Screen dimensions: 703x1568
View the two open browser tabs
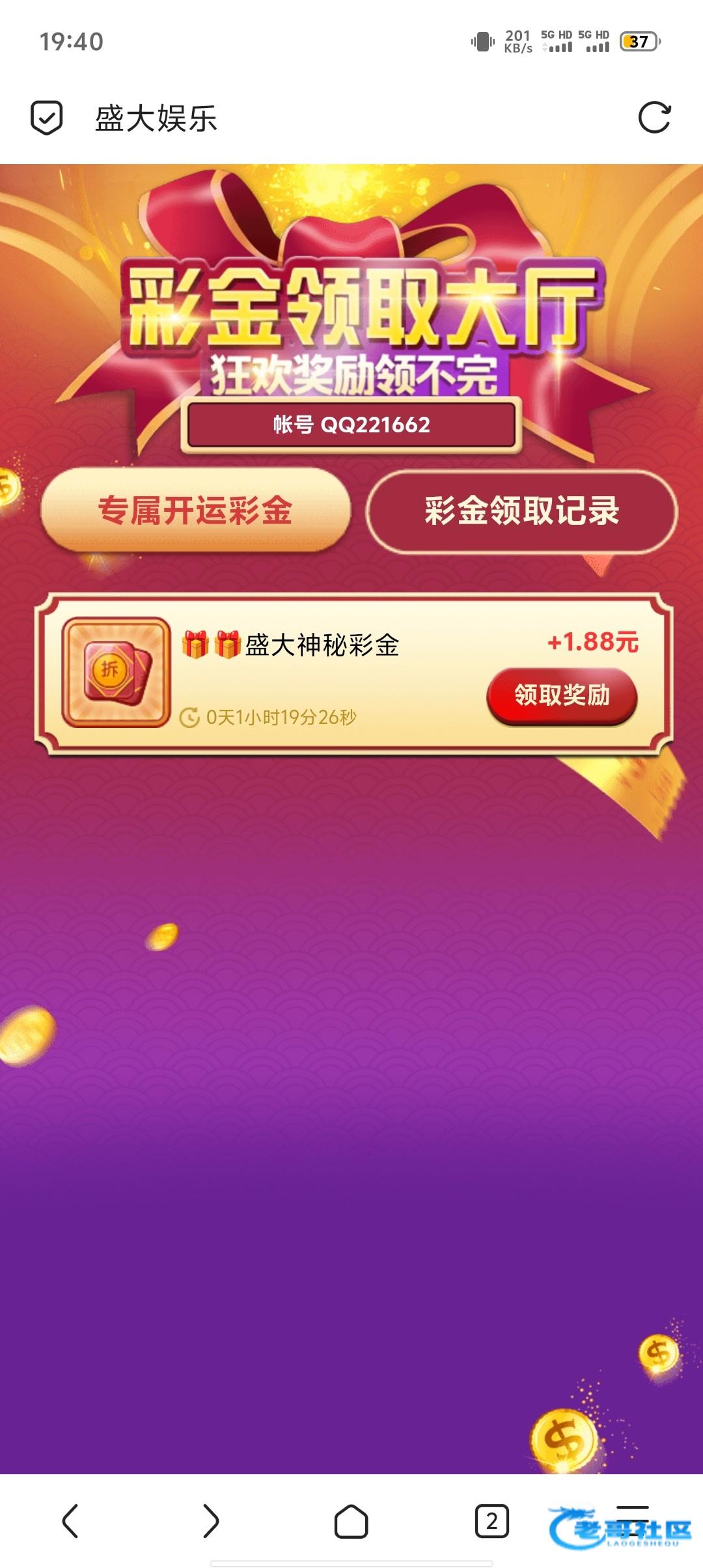click(x=491, y=1521)
